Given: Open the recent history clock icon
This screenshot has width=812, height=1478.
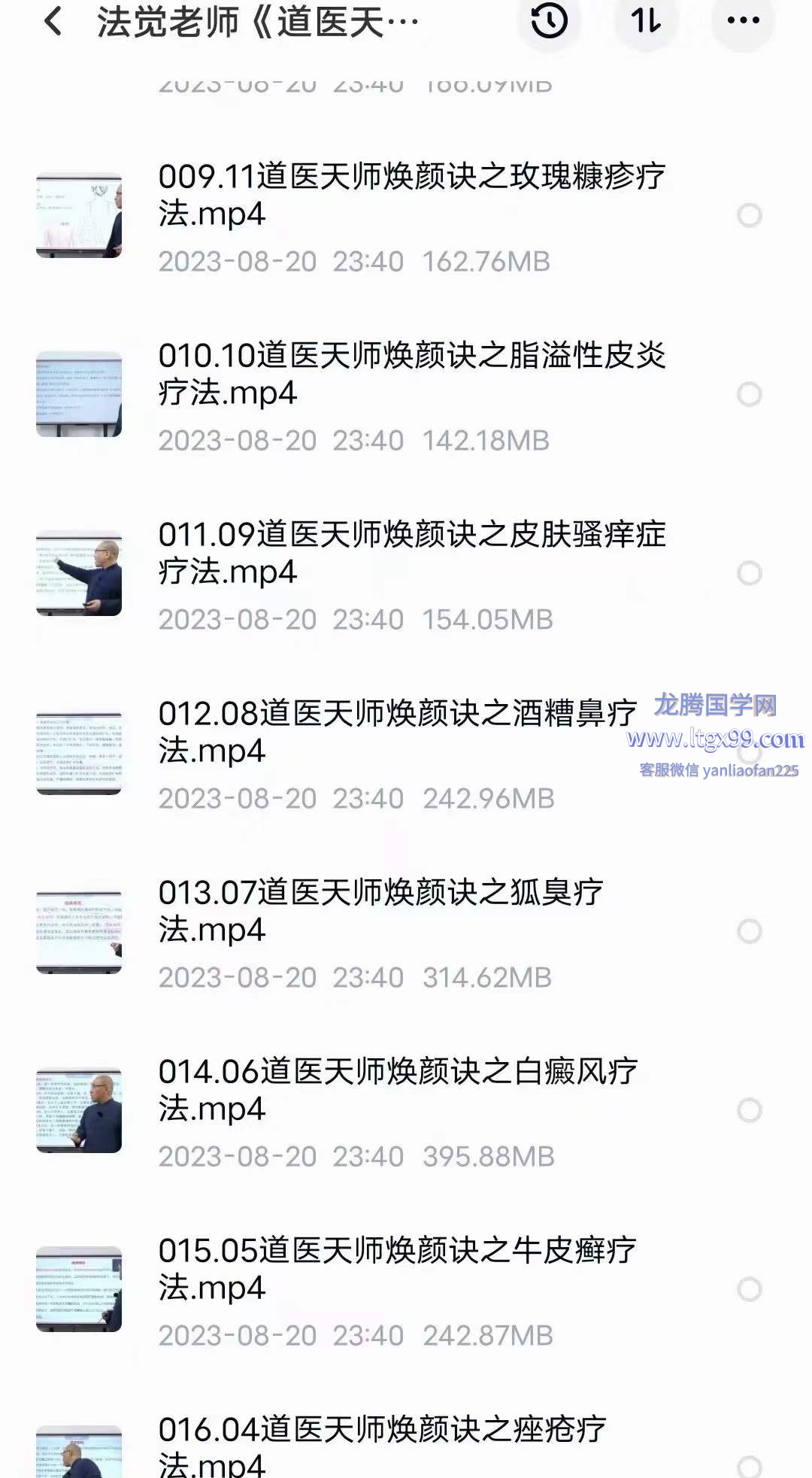Looking at the screenshot, I should tap(550, 21).
